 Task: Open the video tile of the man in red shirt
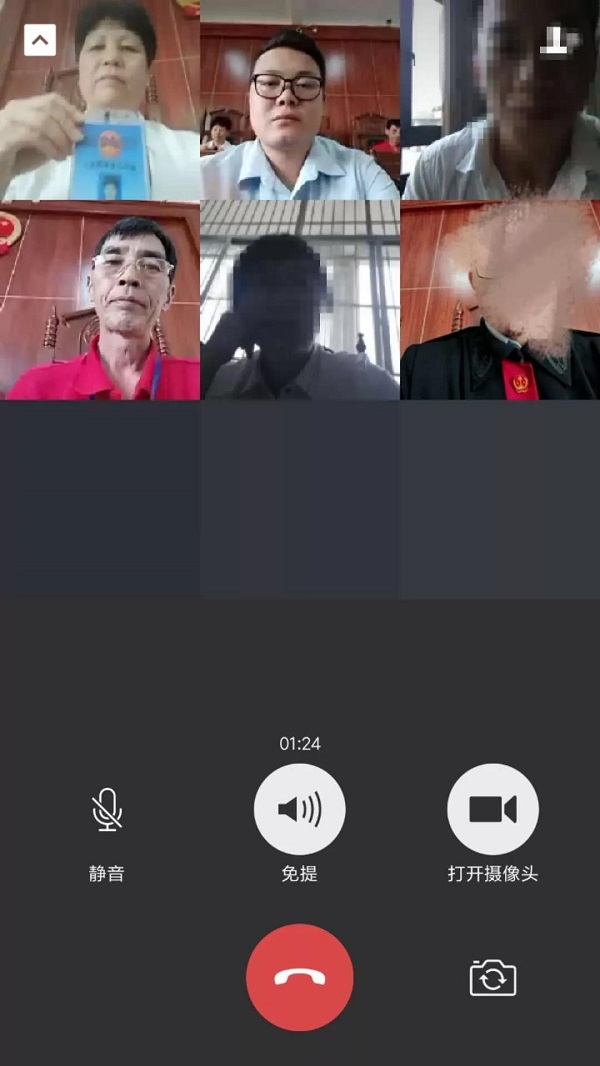[100, 300]
